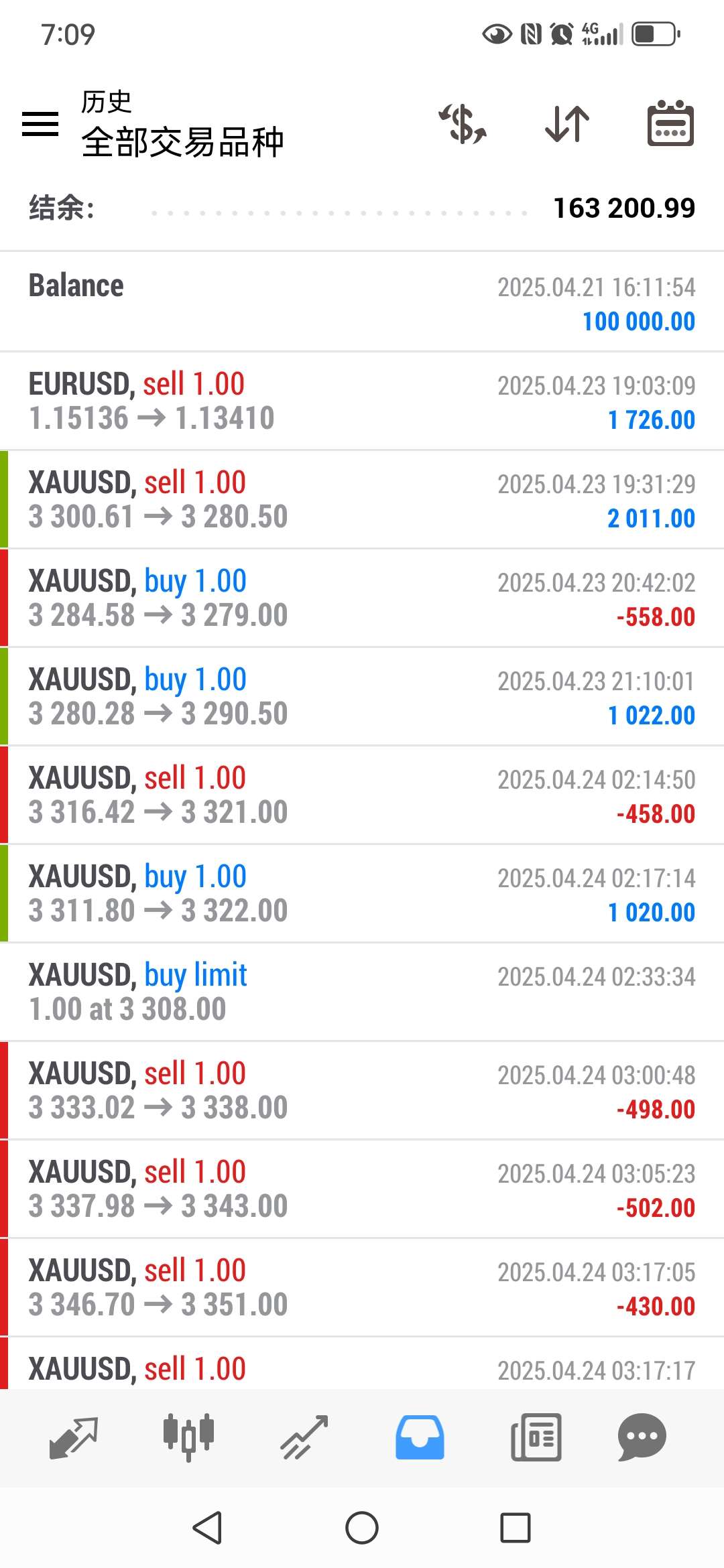Expand the XAUUSD buy trade losing -558.00
This screenshot has width=724, height=1568.
[362, 598]
